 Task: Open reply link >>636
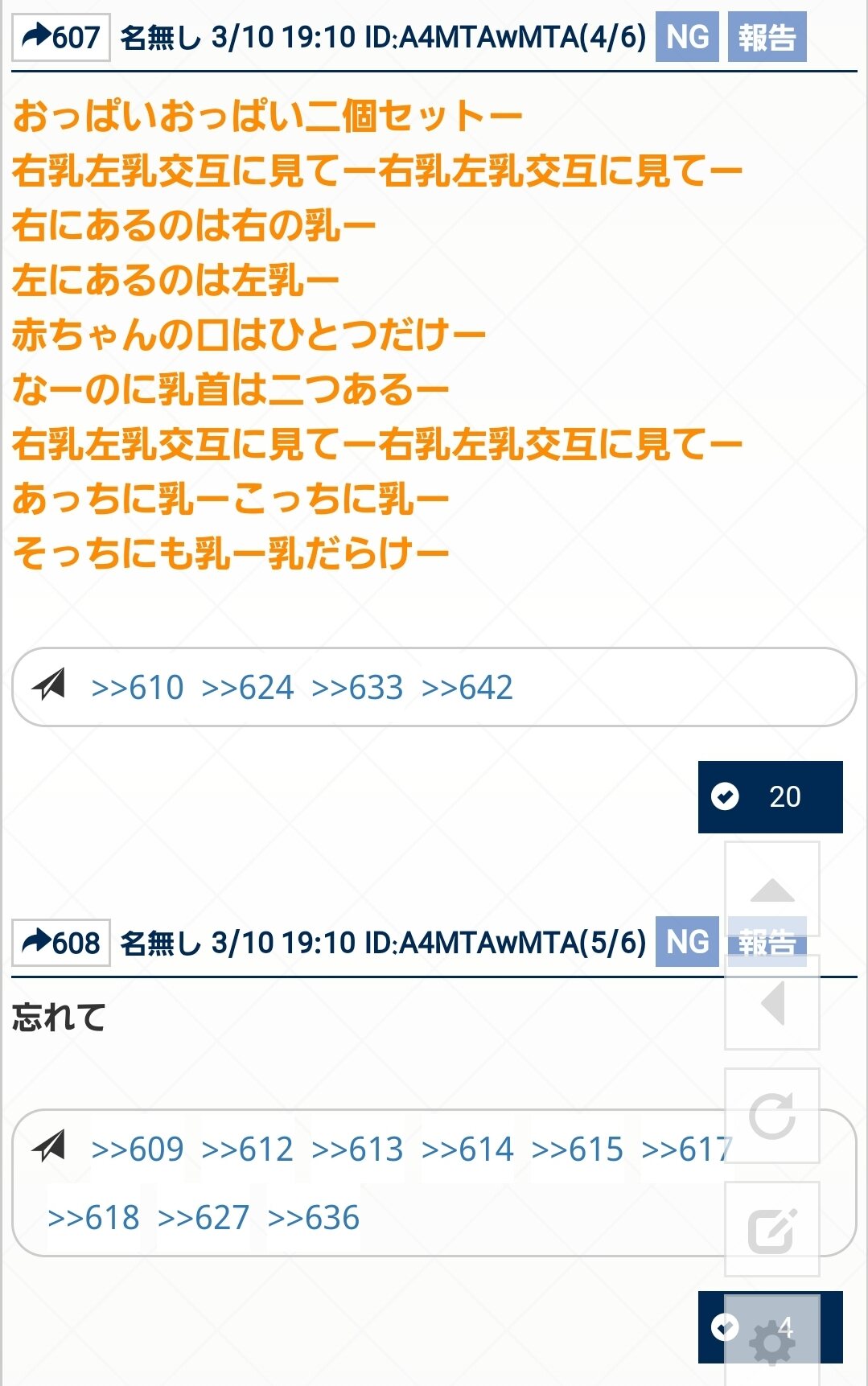[314, 1218]
